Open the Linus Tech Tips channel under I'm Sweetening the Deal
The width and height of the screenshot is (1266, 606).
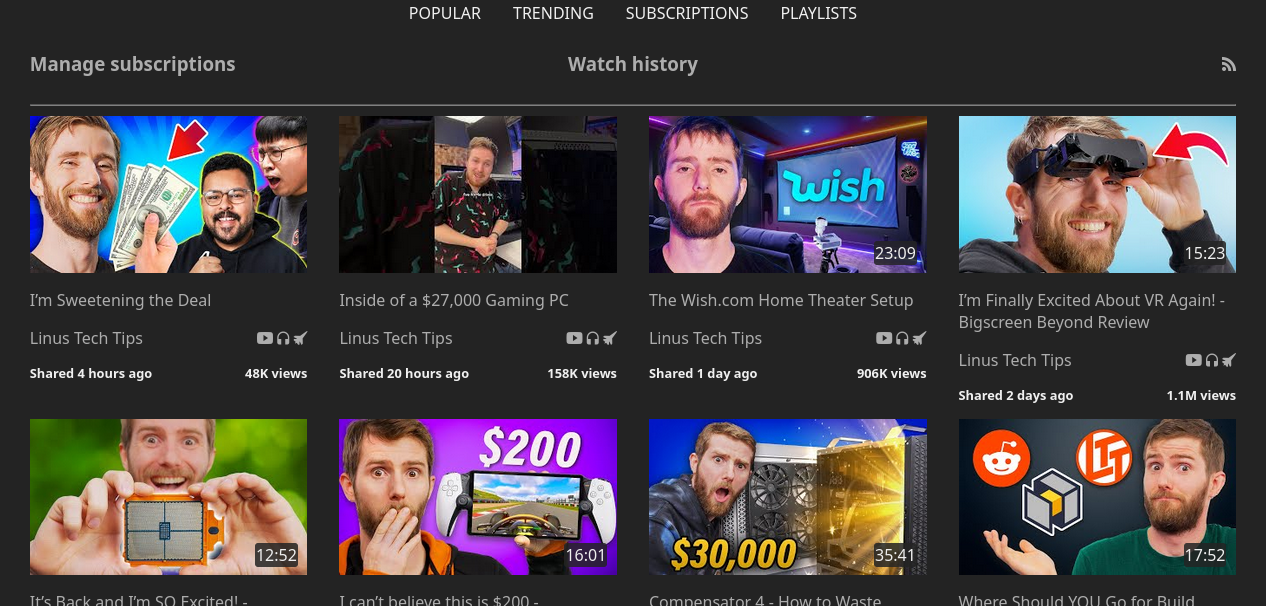click(x=86, y=338)
